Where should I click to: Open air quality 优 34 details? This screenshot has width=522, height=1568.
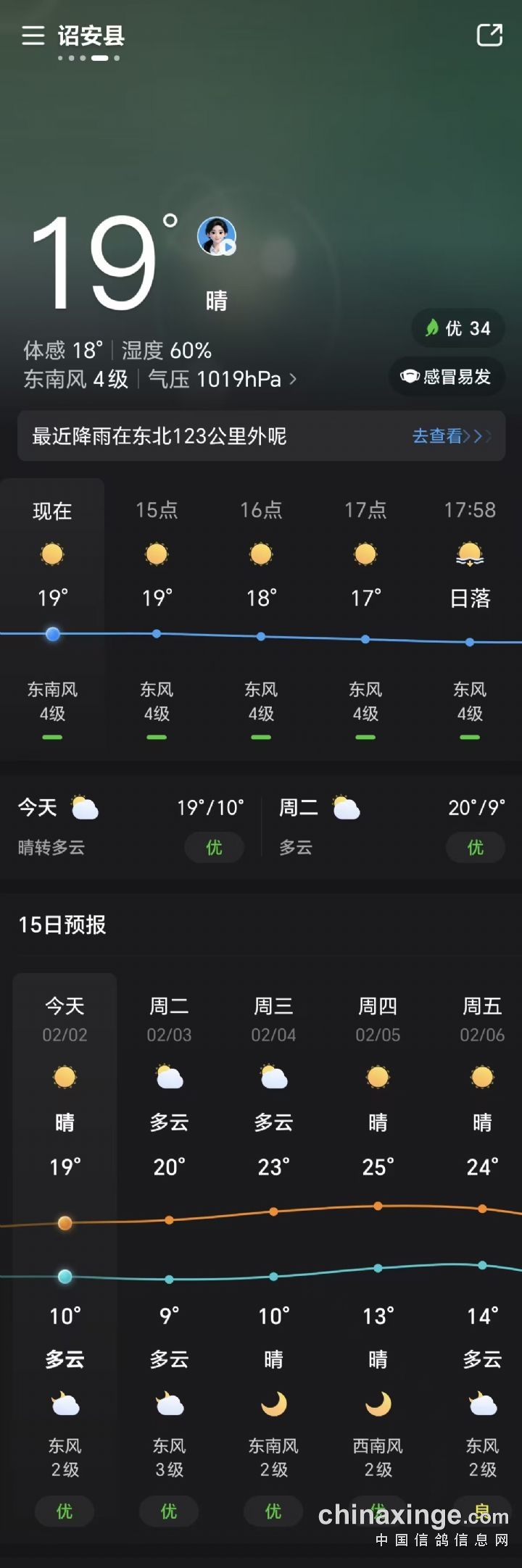pyautogui.click(x=458, y=328)
